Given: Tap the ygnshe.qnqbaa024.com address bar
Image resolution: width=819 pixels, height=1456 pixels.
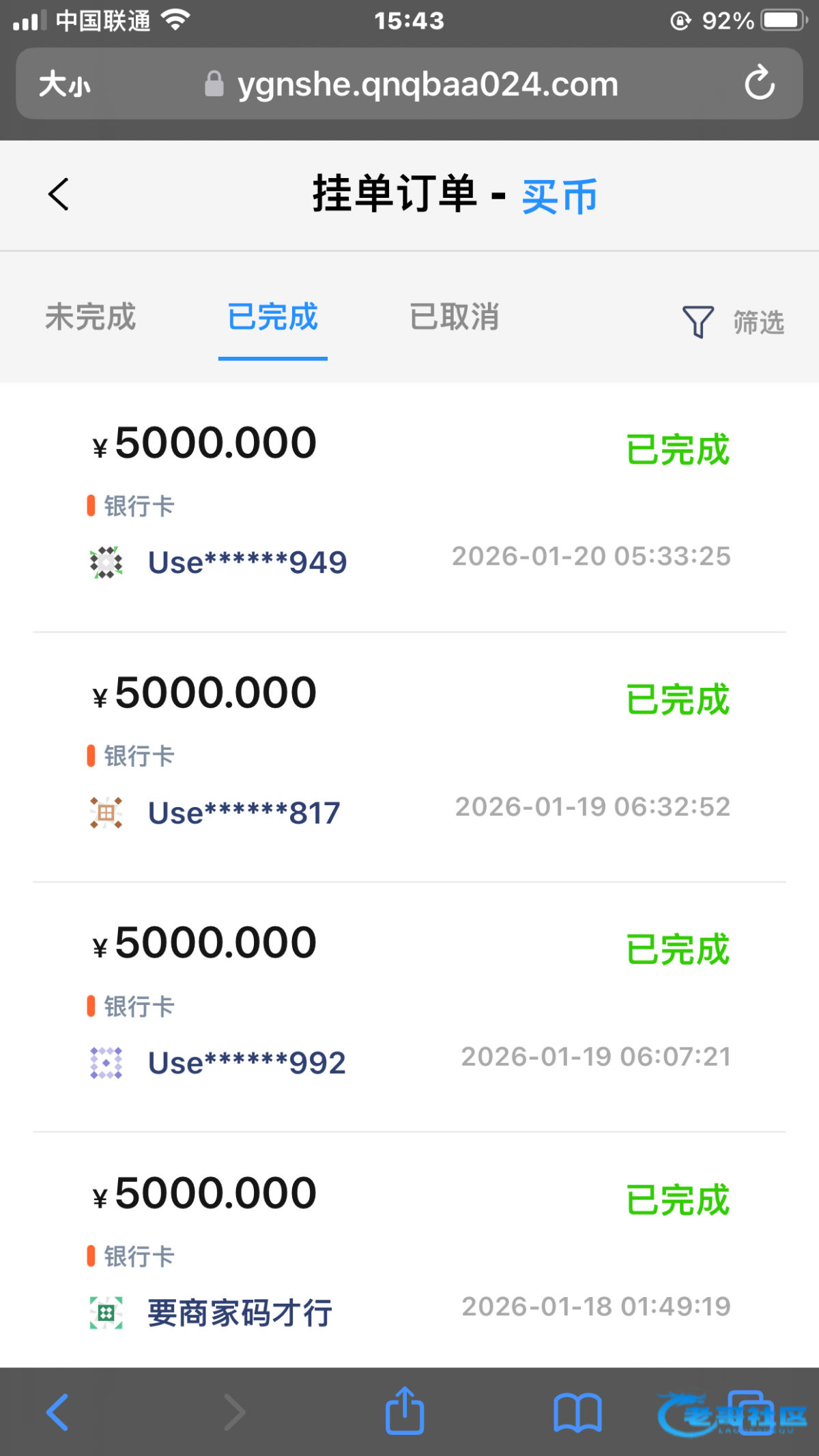Looking at the screenshot, I should point(427,85).
